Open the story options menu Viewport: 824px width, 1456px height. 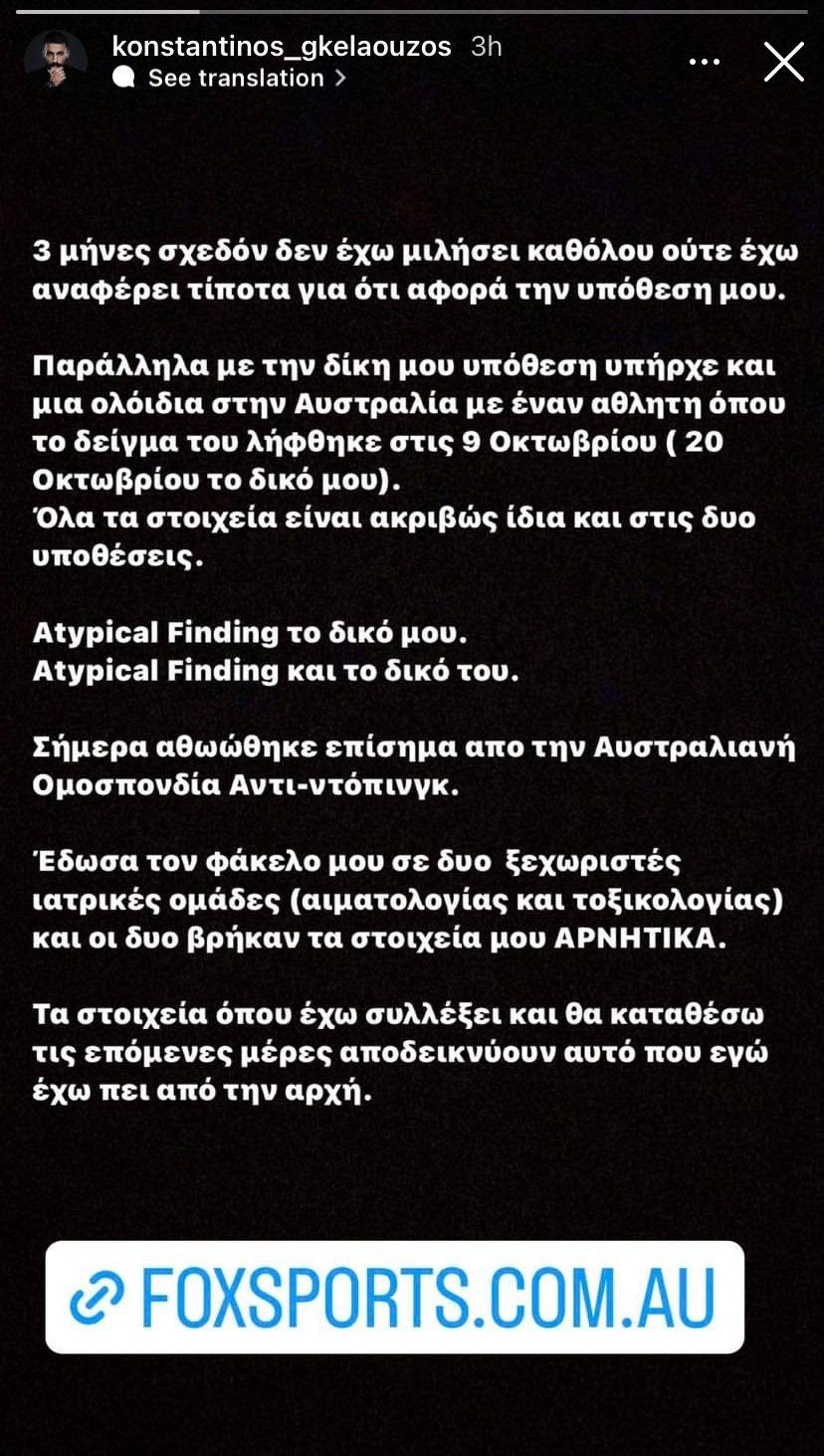(704, 62)
